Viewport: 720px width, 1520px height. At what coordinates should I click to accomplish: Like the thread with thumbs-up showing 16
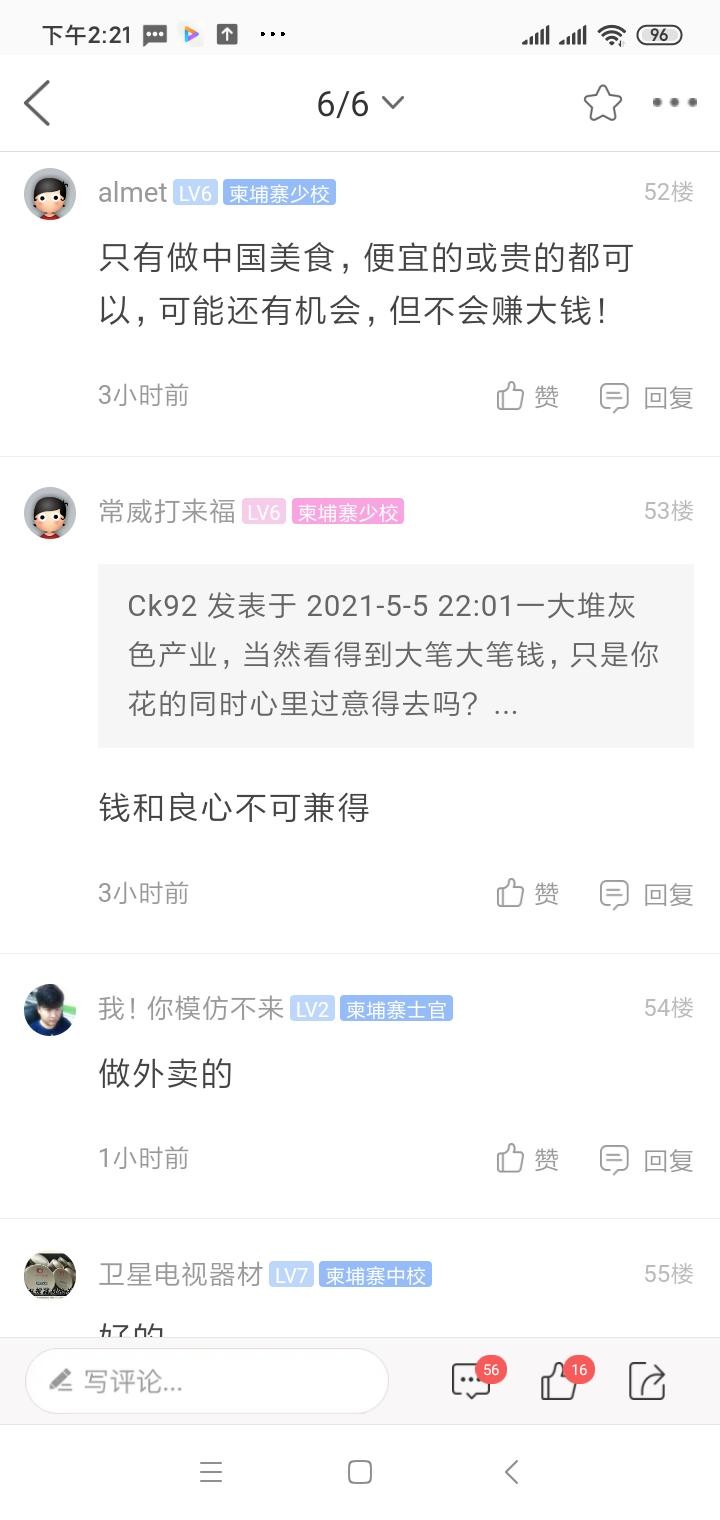560,1381
